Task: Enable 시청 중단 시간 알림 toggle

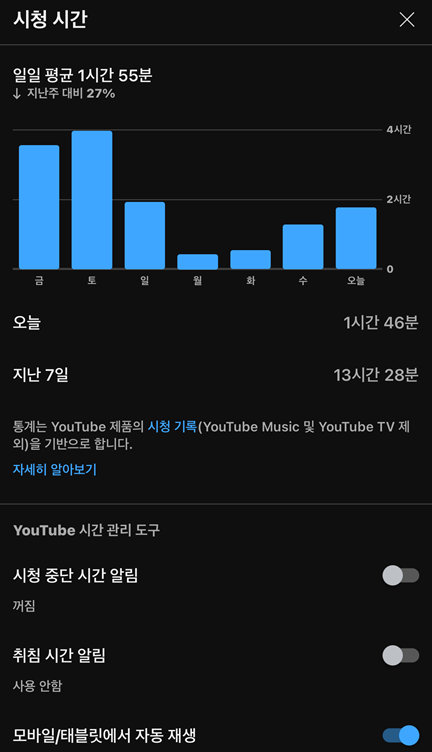Action: (x=400, y=575)
